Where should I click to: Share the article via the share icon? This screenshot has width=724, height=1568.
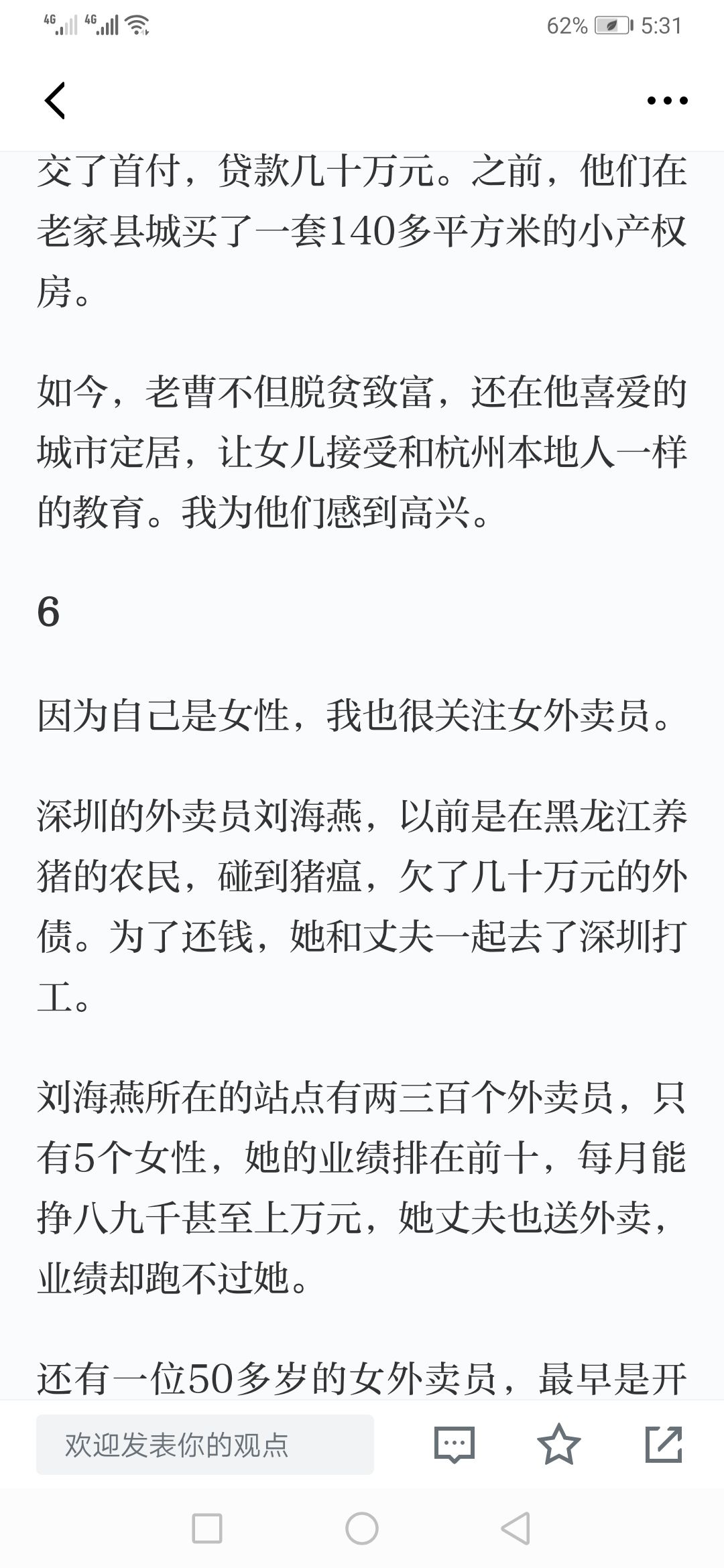click(664, 1444)
